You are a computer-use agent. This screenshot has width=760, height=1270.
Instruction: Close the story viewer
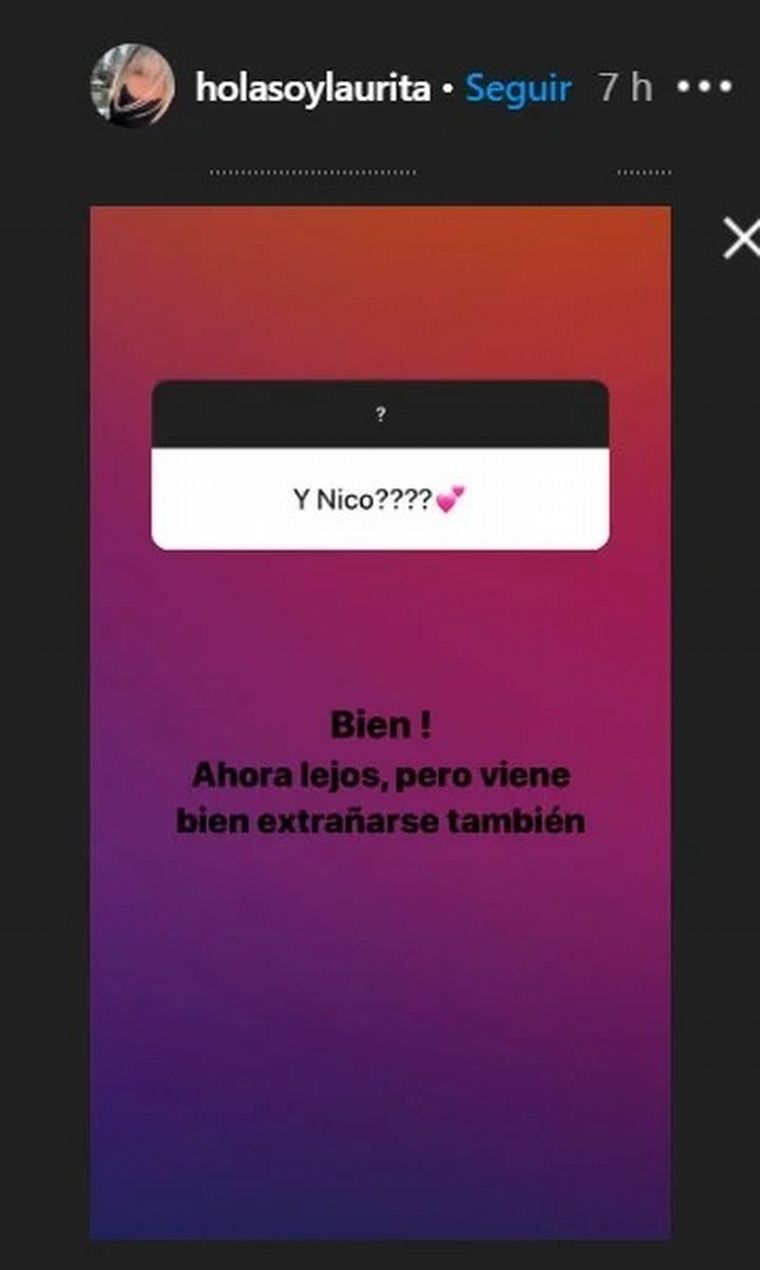click(741, 240)
